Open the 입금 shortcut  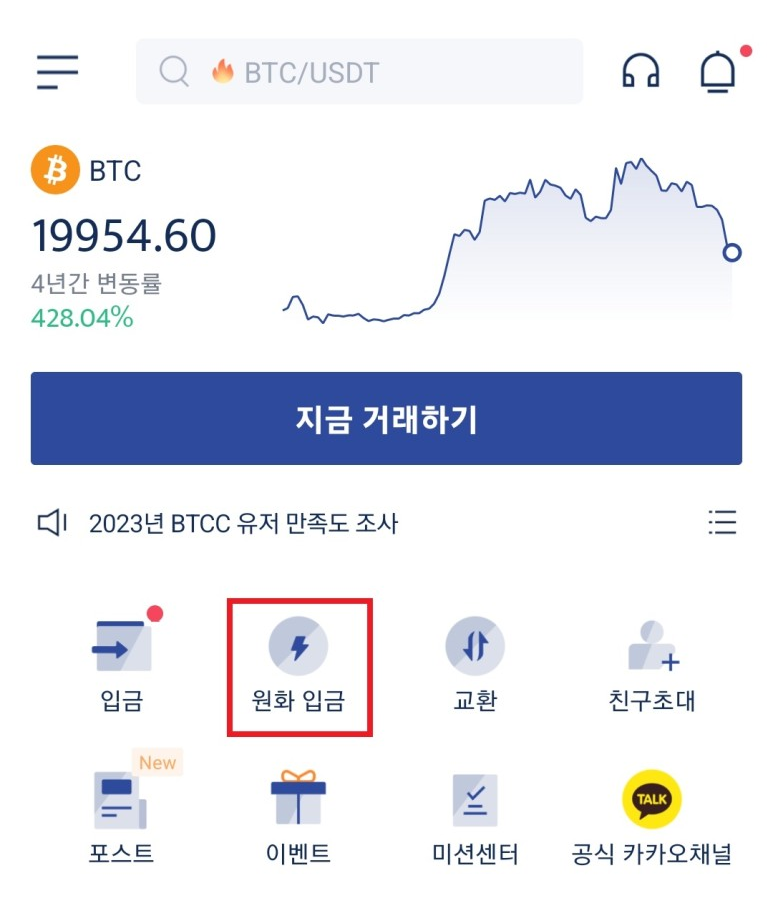(122, 662)
